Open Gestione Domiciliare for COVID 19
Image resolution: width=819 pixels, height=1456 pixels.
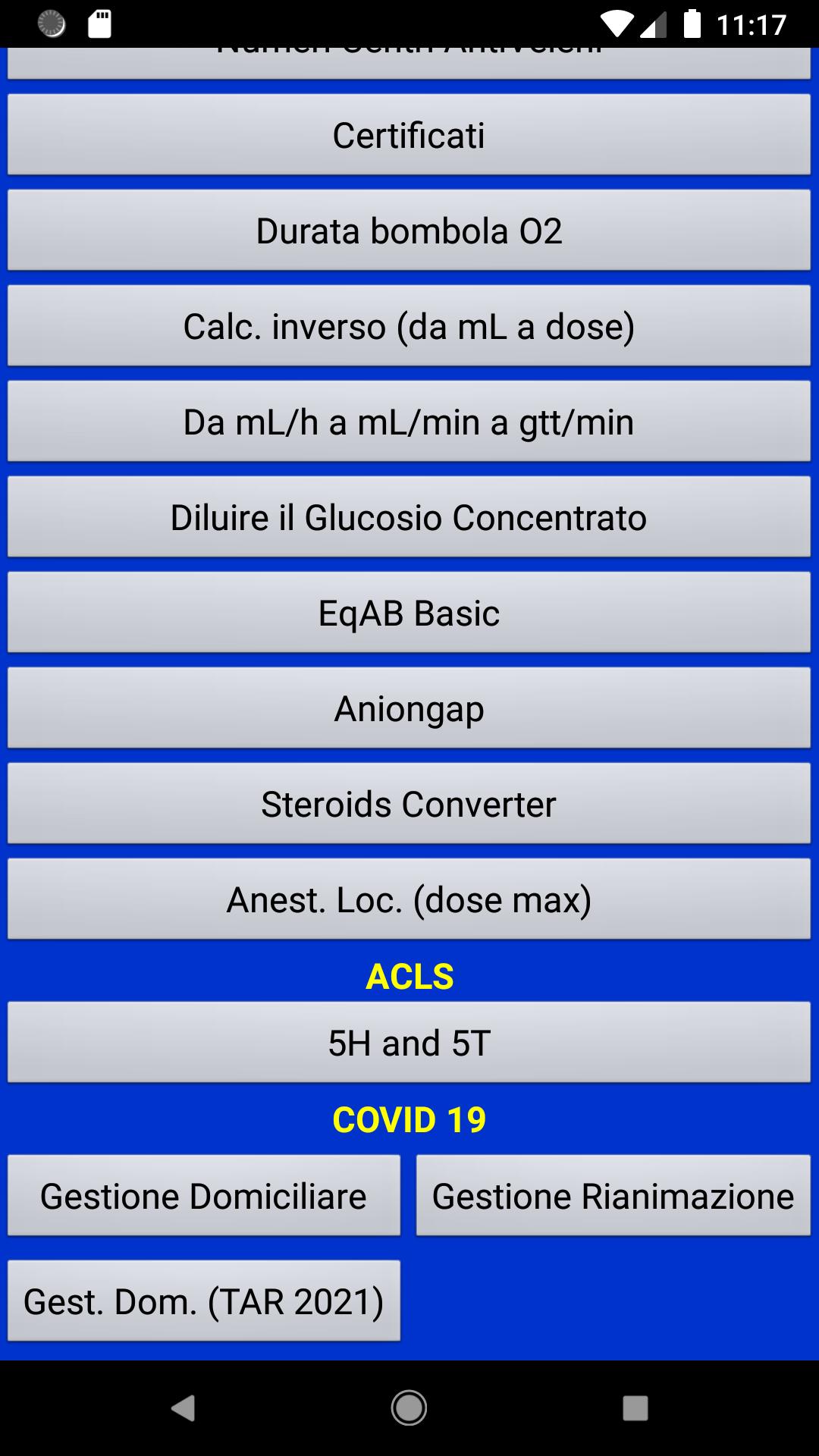coord(204,1196)
